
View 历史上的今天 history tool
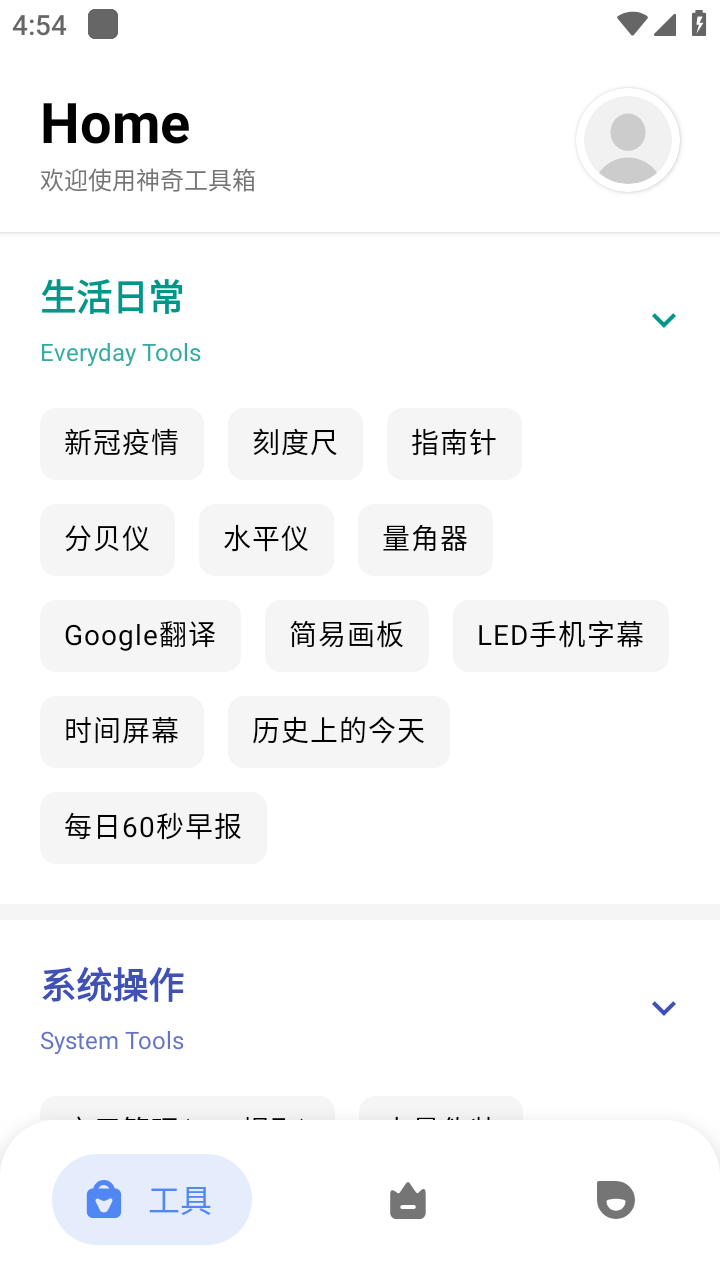[338, 731]
